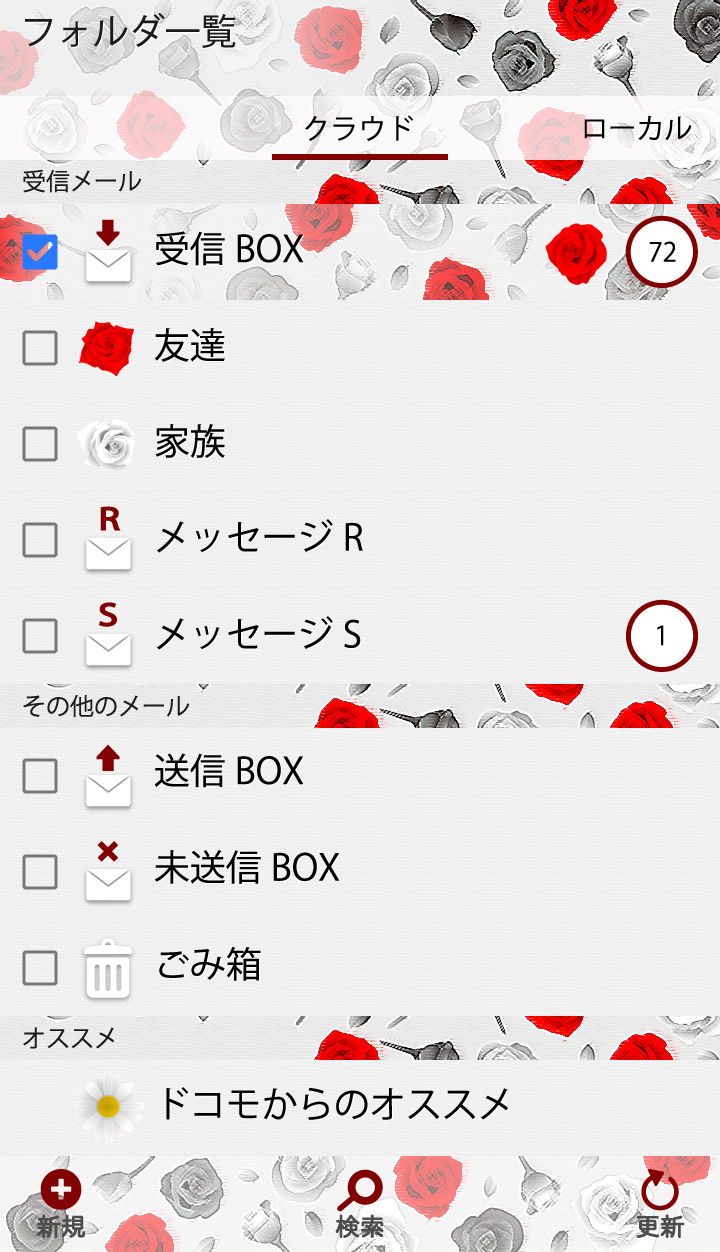Select the 友達 folder checkbox
Image resolution: width=720 pixels, height=1252 pixels.
pyautogui.click(x=40, y=348)
